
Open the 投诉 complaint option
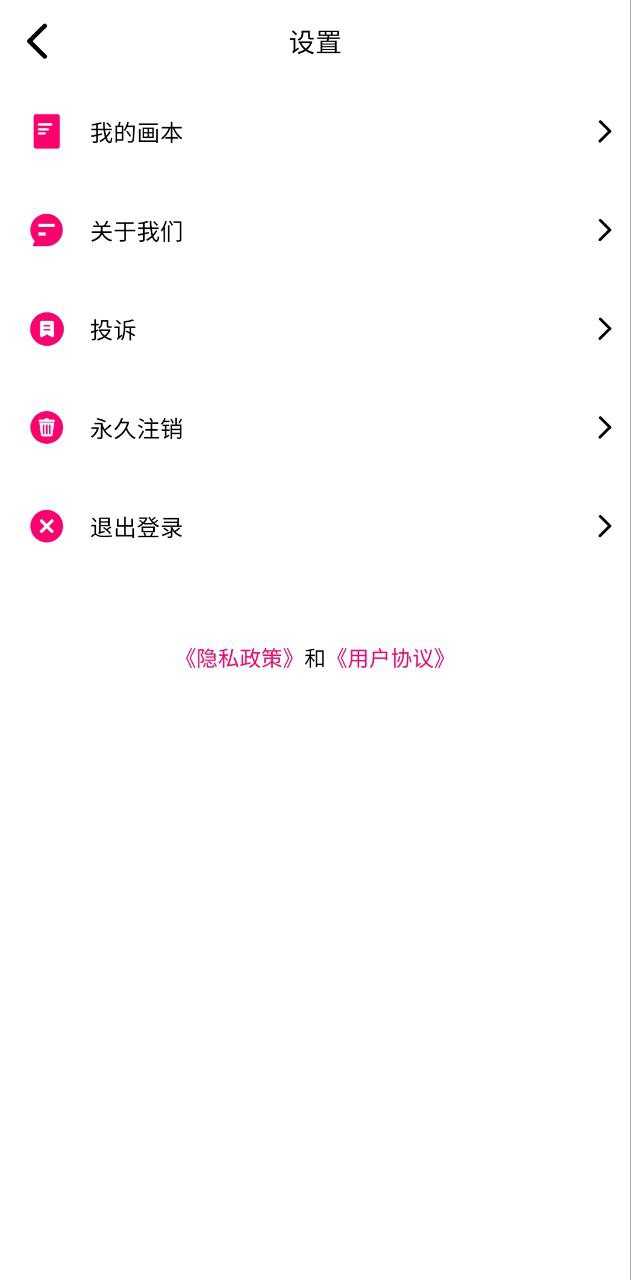tap(315, 329)
